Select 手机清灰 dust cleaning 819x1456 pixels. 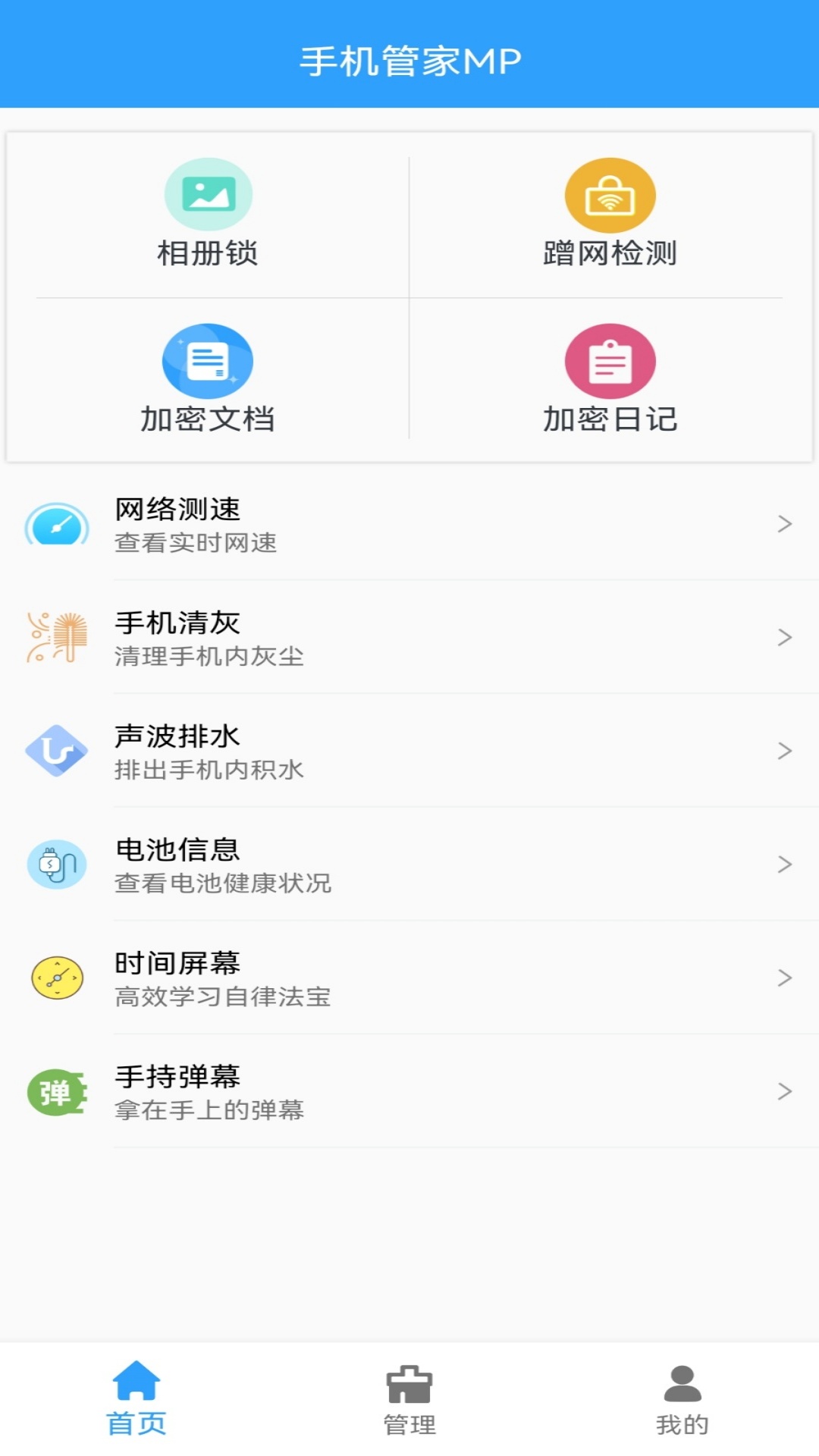coord(409,638)
